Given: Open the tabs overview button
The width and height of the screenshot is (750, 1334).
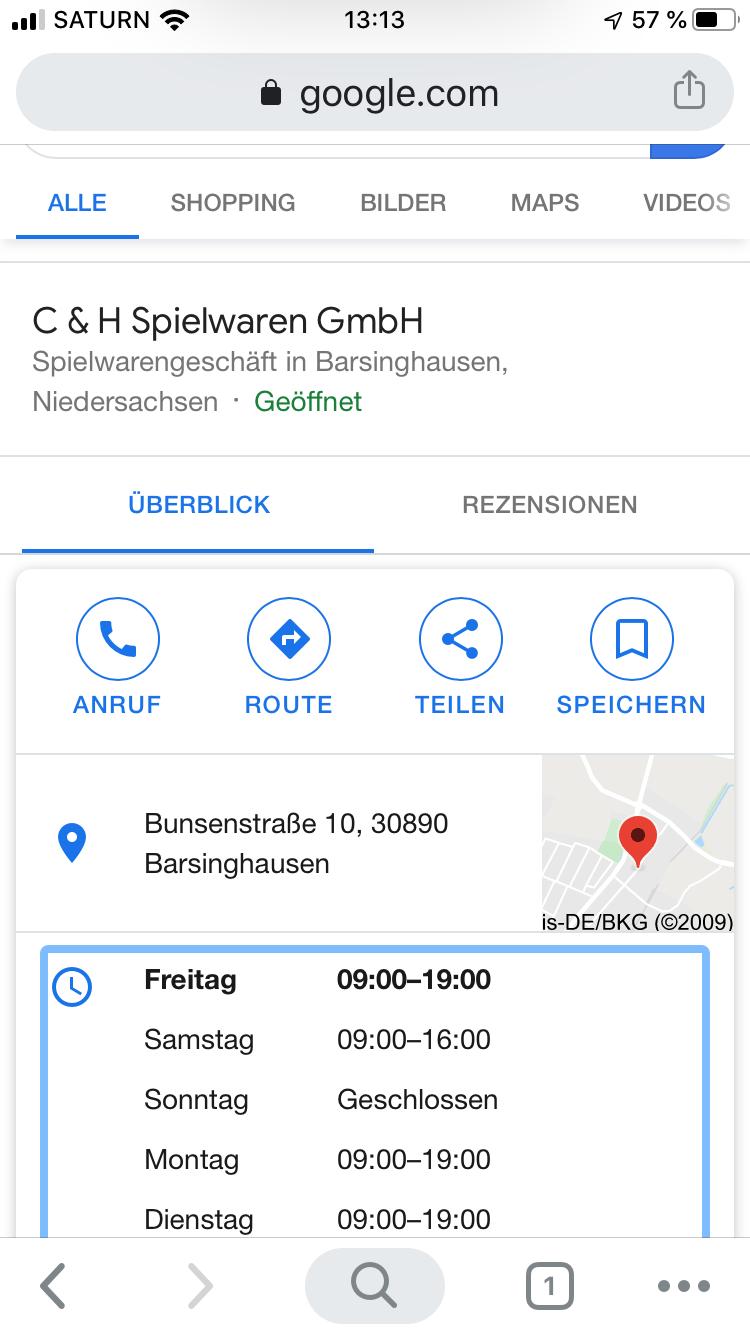Looking at the screenshot, I should point(549,1286).
